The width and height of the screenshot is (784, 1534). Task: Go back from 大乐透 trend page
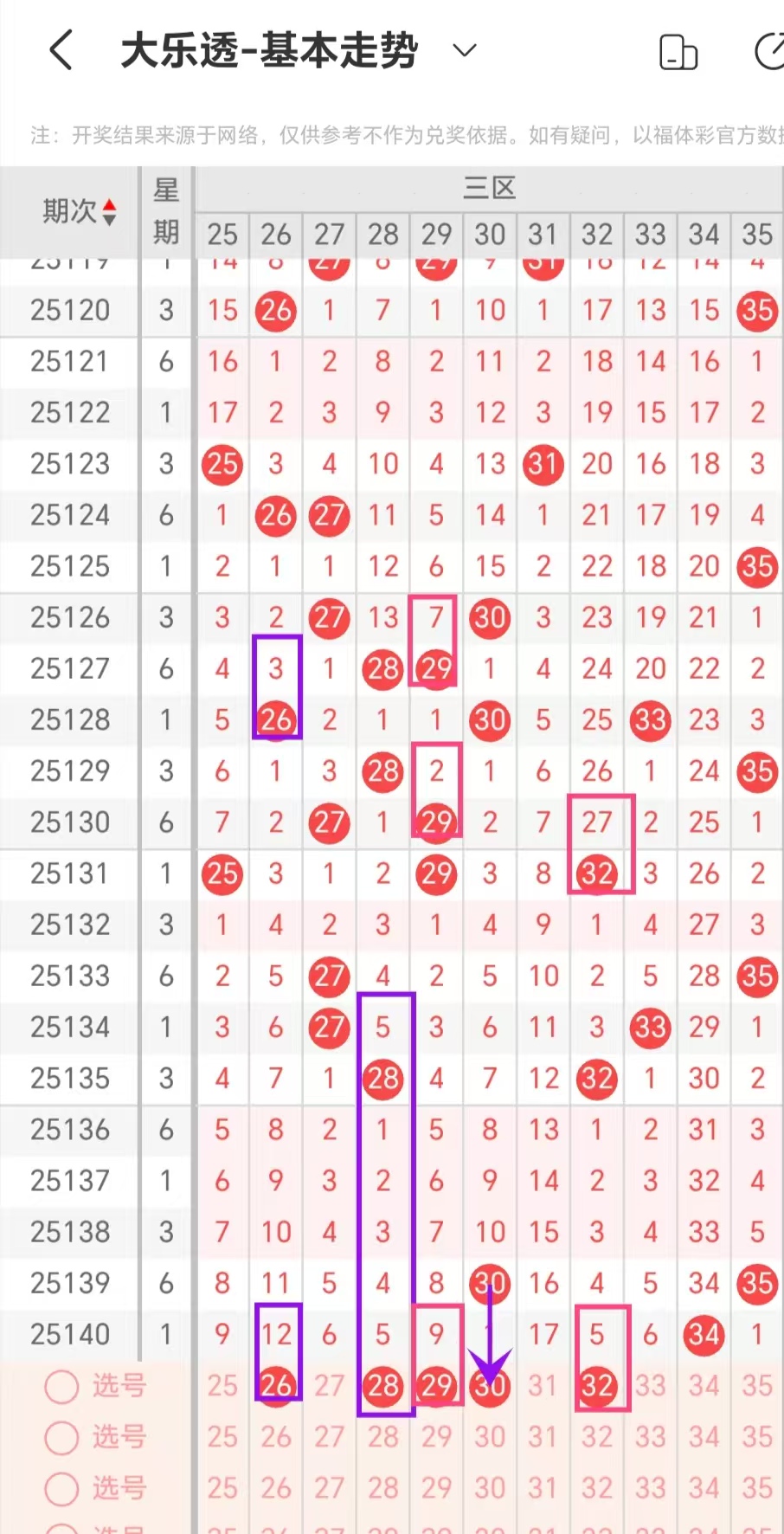pos(61,50)
